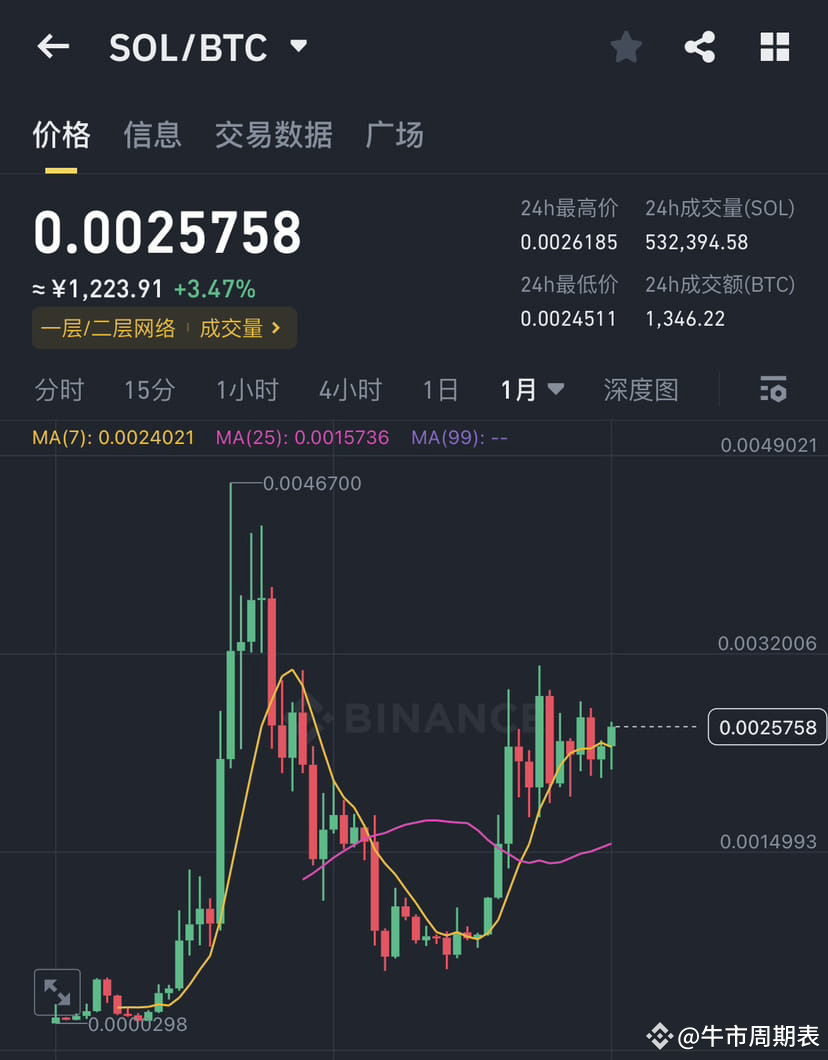The image size is (828, 1060).
Task: Select the 1日 daily timeframe
Action: point(440,390)
